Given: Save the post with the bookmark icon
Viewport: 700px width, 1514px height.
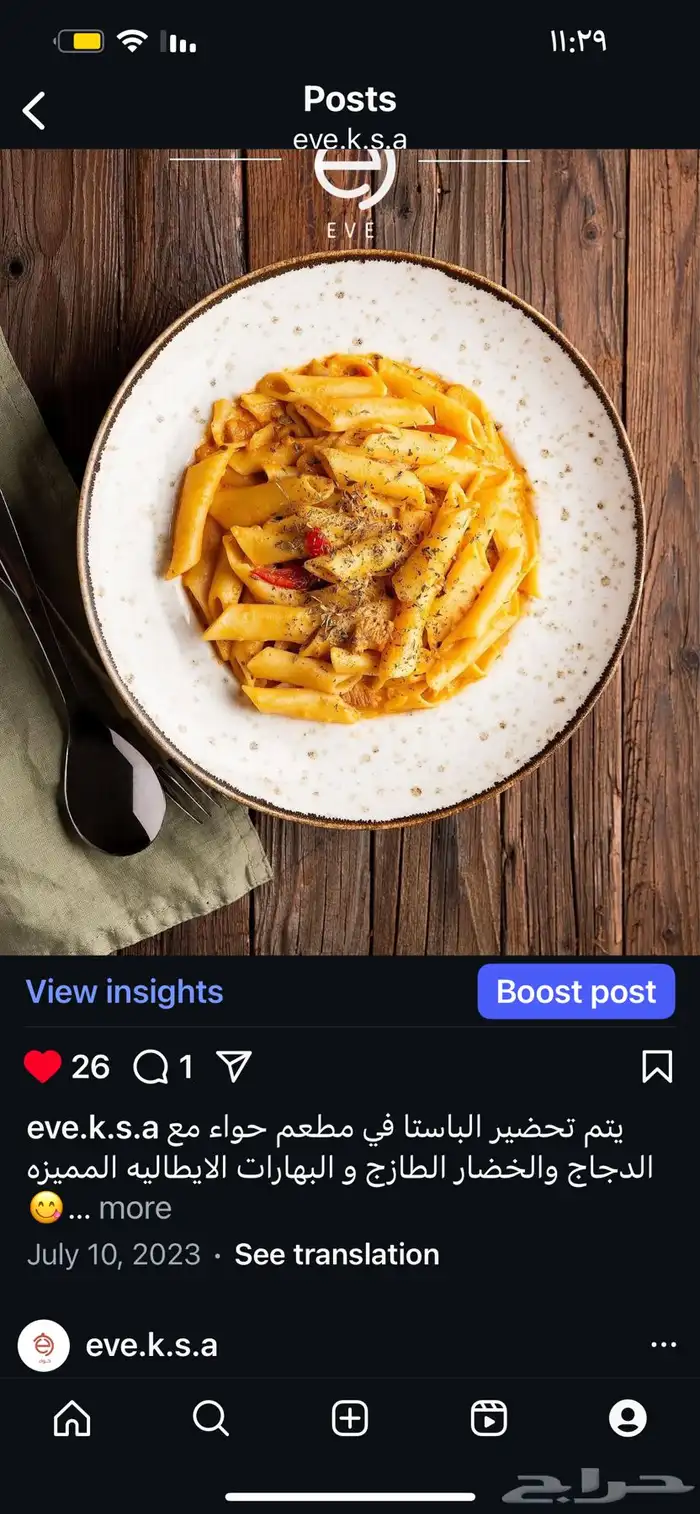Looking at the screenshot, I should pos(656,1067).
